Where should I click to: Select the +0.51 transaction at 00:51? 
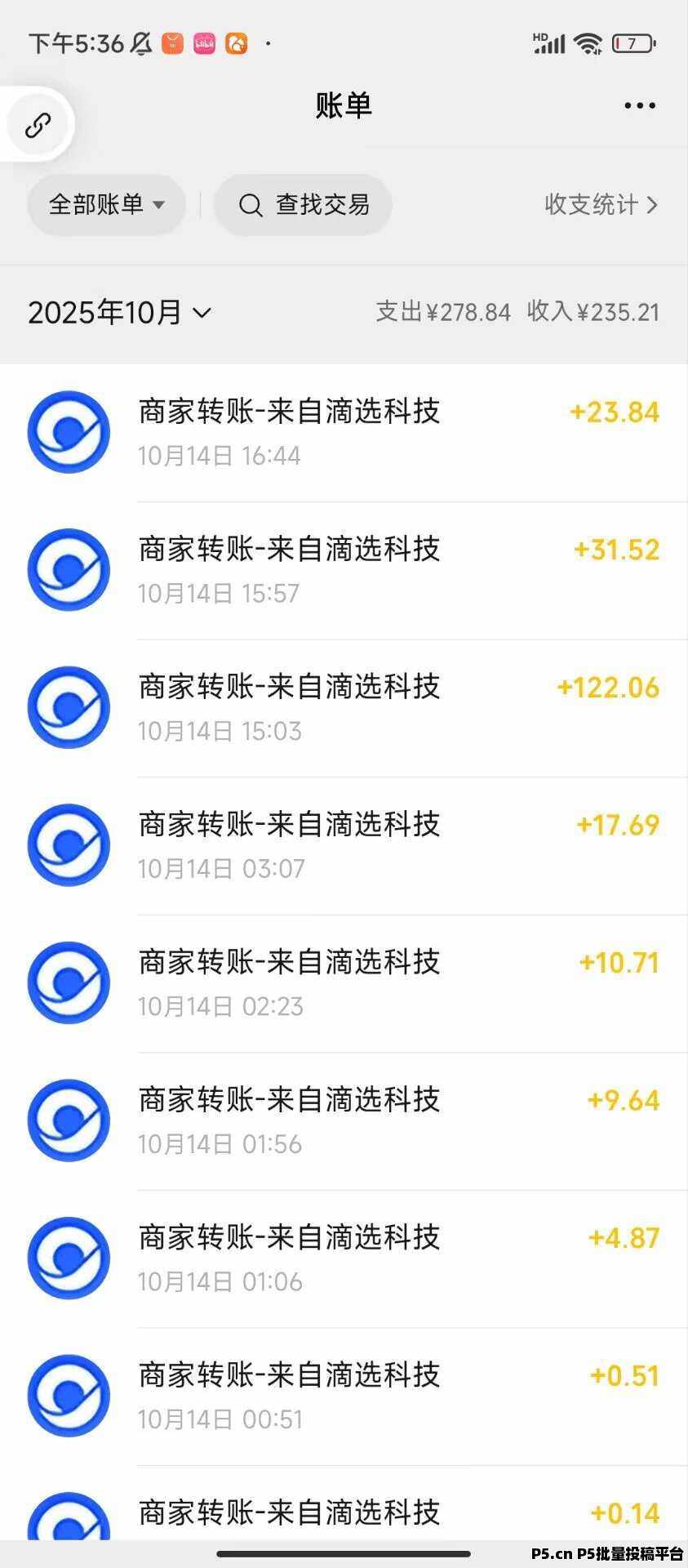point(343,1396)
